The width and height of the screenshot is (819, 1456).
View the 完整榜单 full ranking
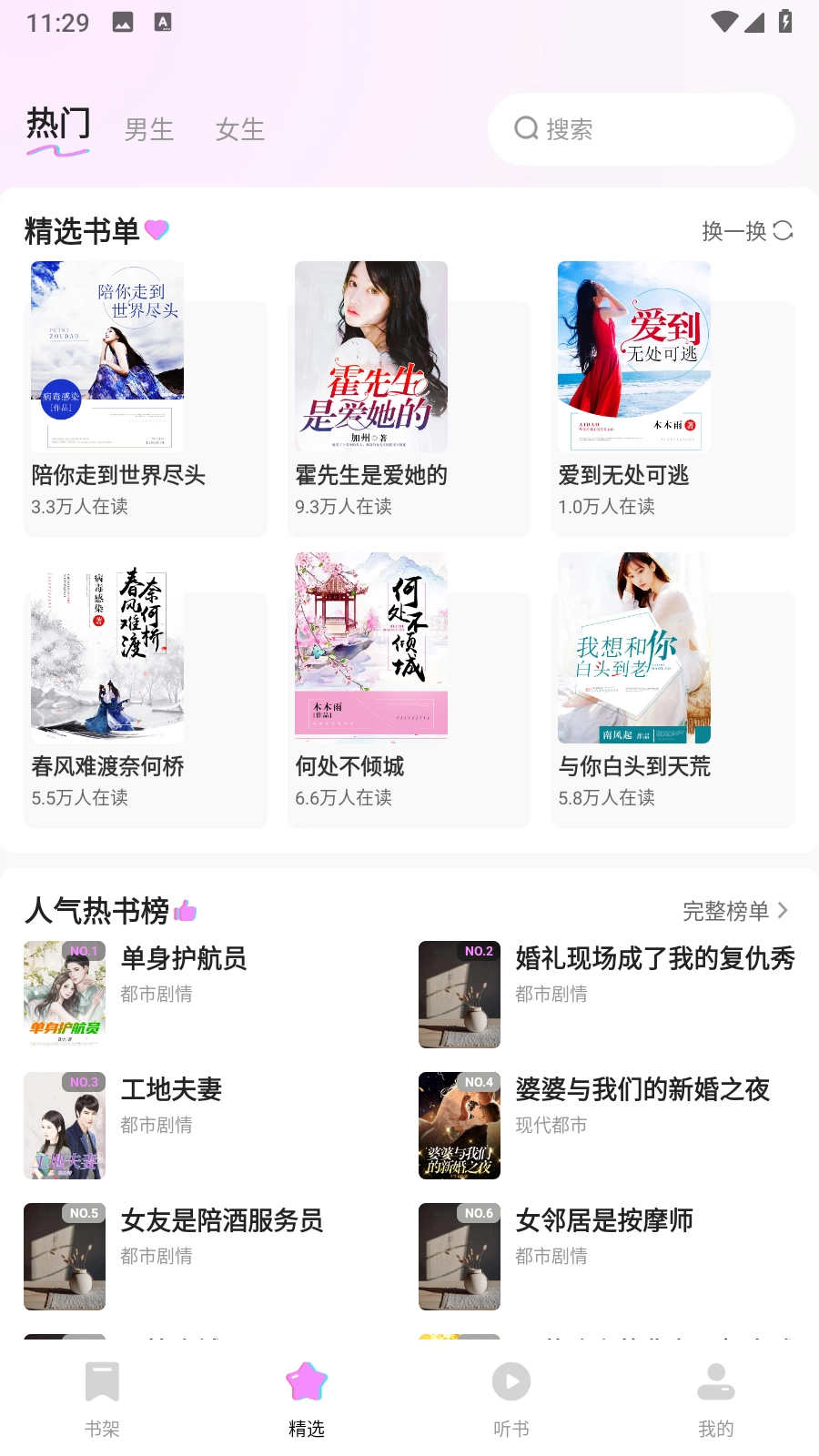click(x=735, y=911)
